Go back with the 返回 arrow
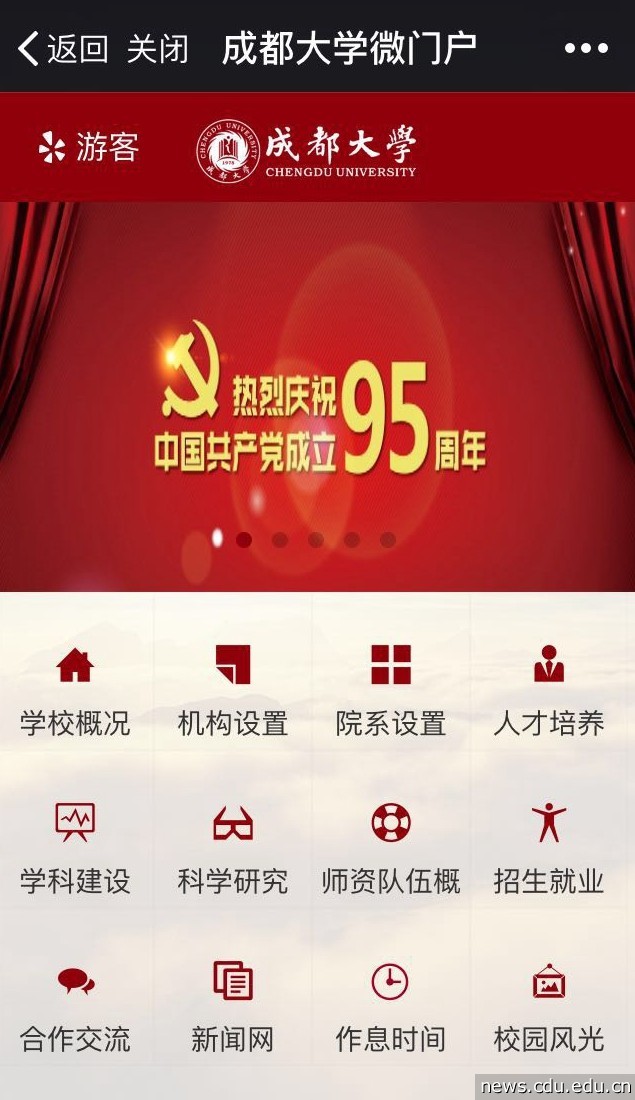 [x=62, y=48]
